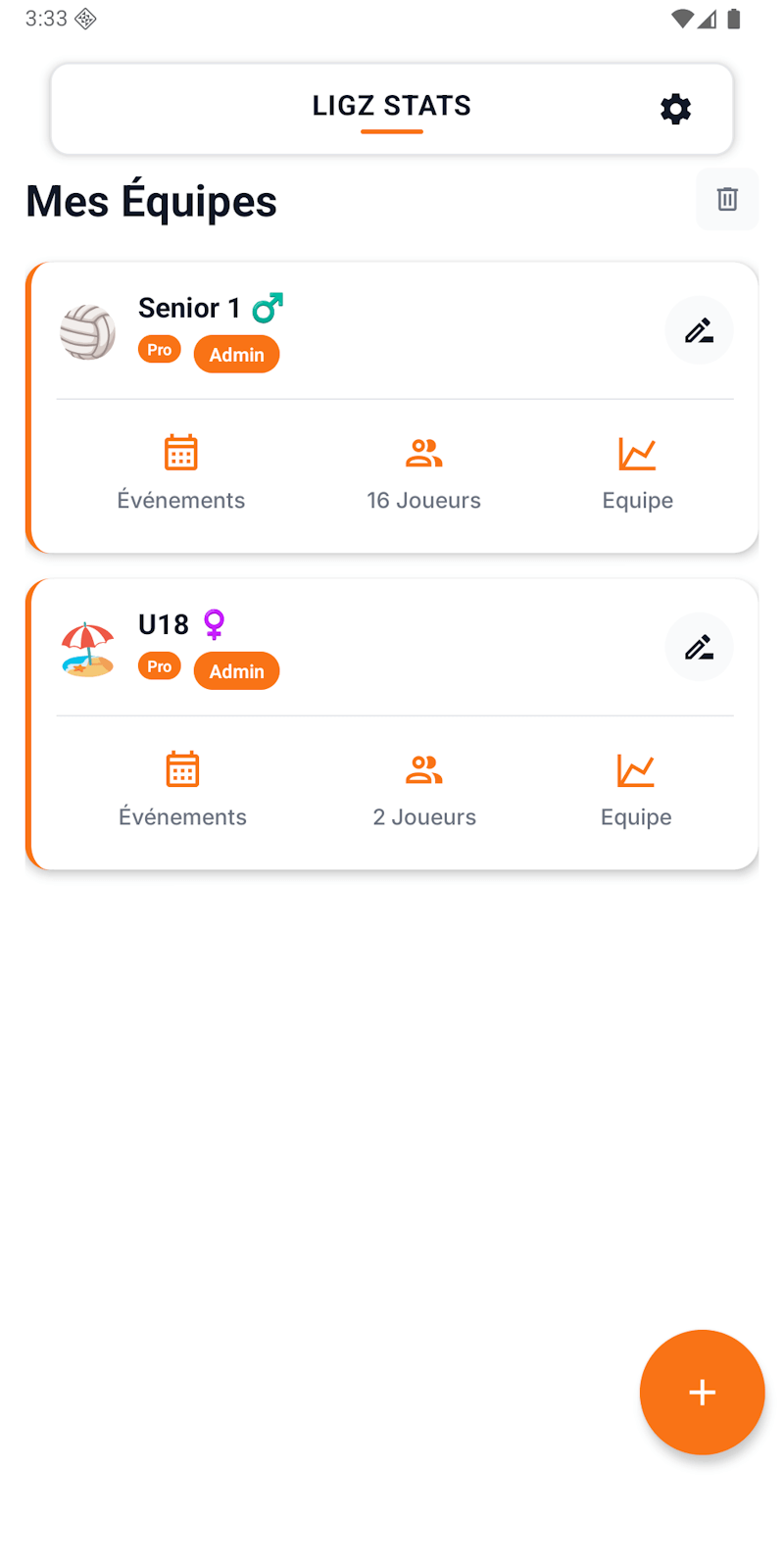784x1568 pixels.
Task: Click the Mes Équipes heading
Action: [151, 201]
